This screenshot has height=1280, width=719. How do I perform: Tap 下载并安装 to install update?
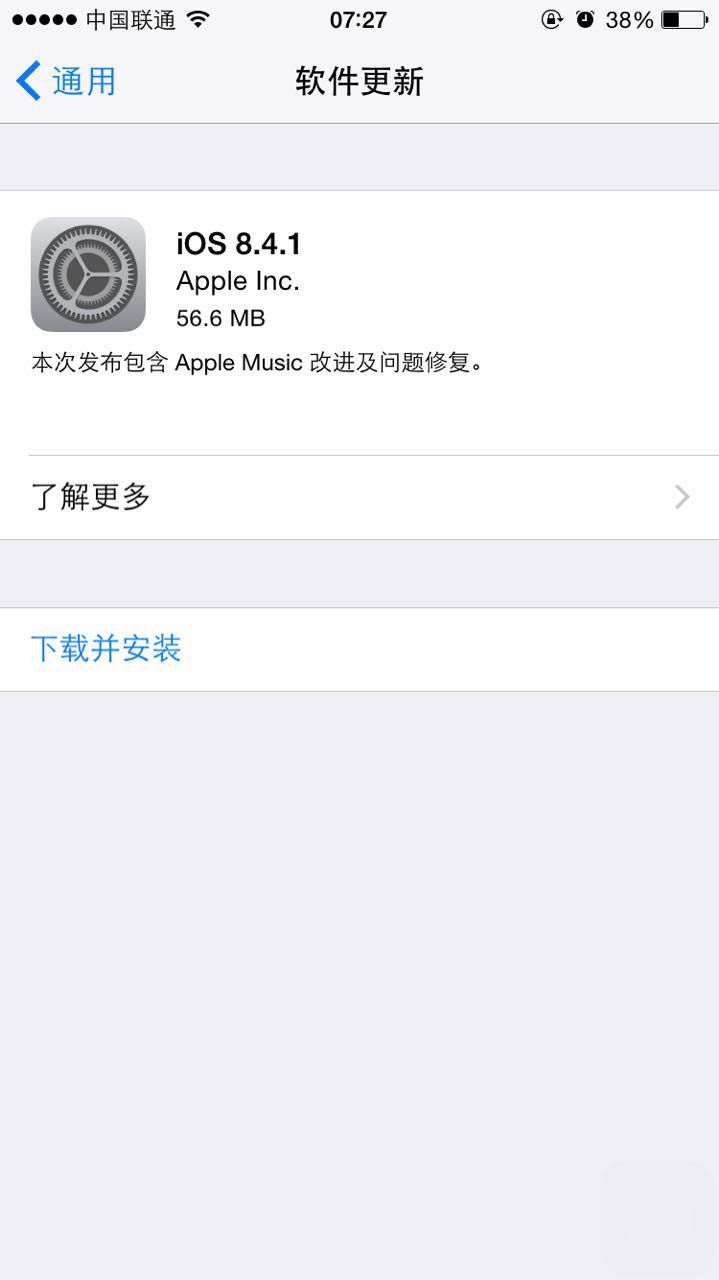tap(106, 649)
